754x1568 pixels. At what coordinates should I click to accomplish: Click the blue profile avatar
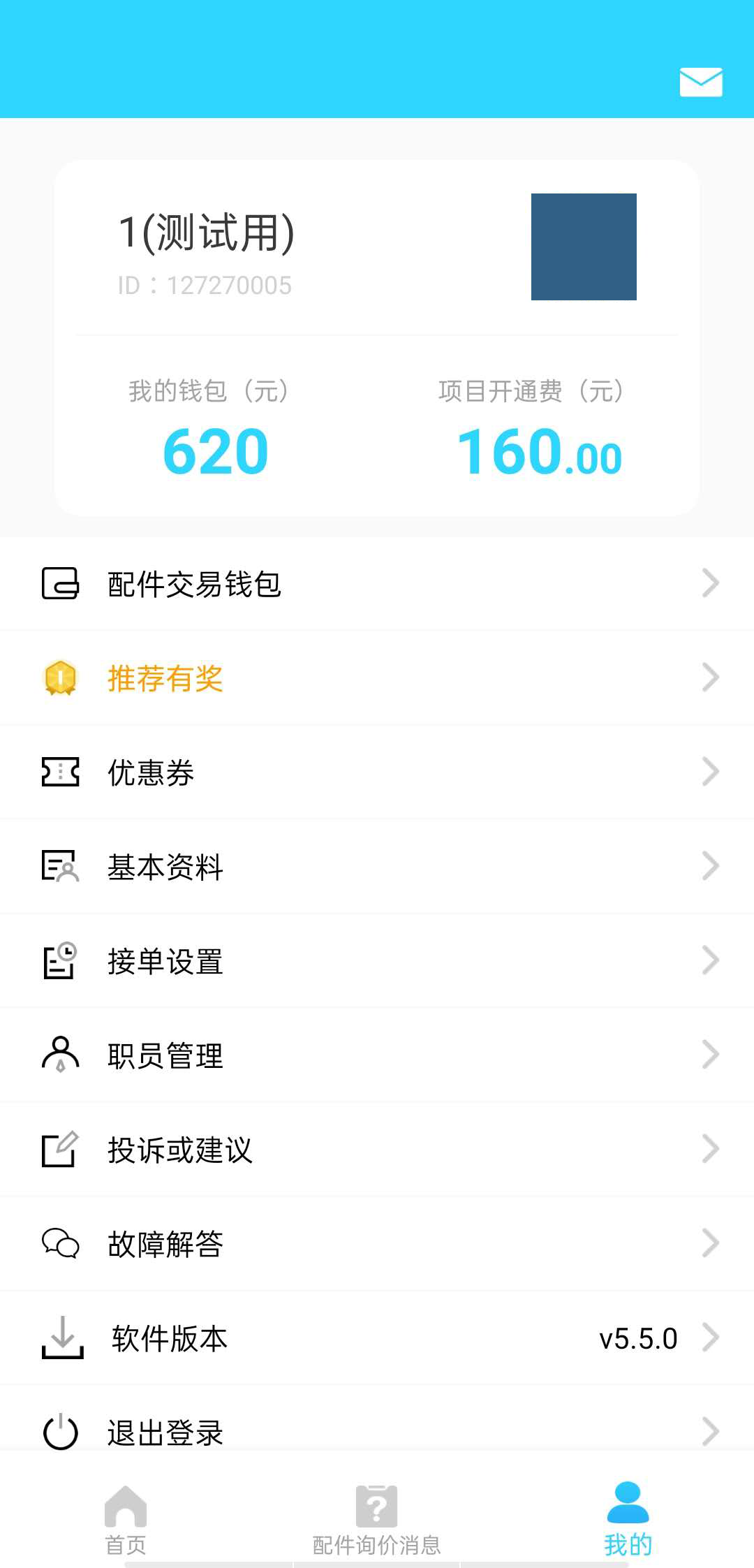coord(584,247)
